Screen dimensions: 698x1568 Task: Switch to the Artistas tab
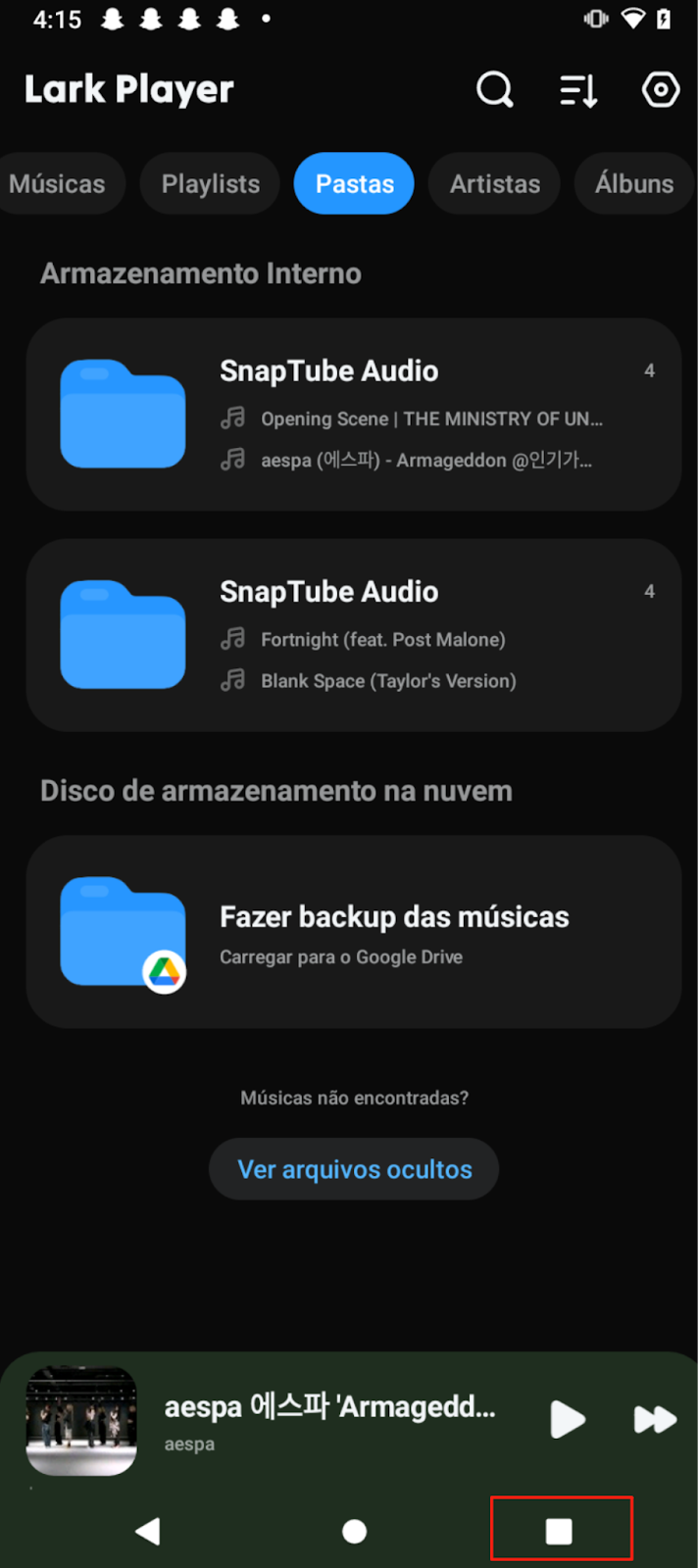click(495, 184)
